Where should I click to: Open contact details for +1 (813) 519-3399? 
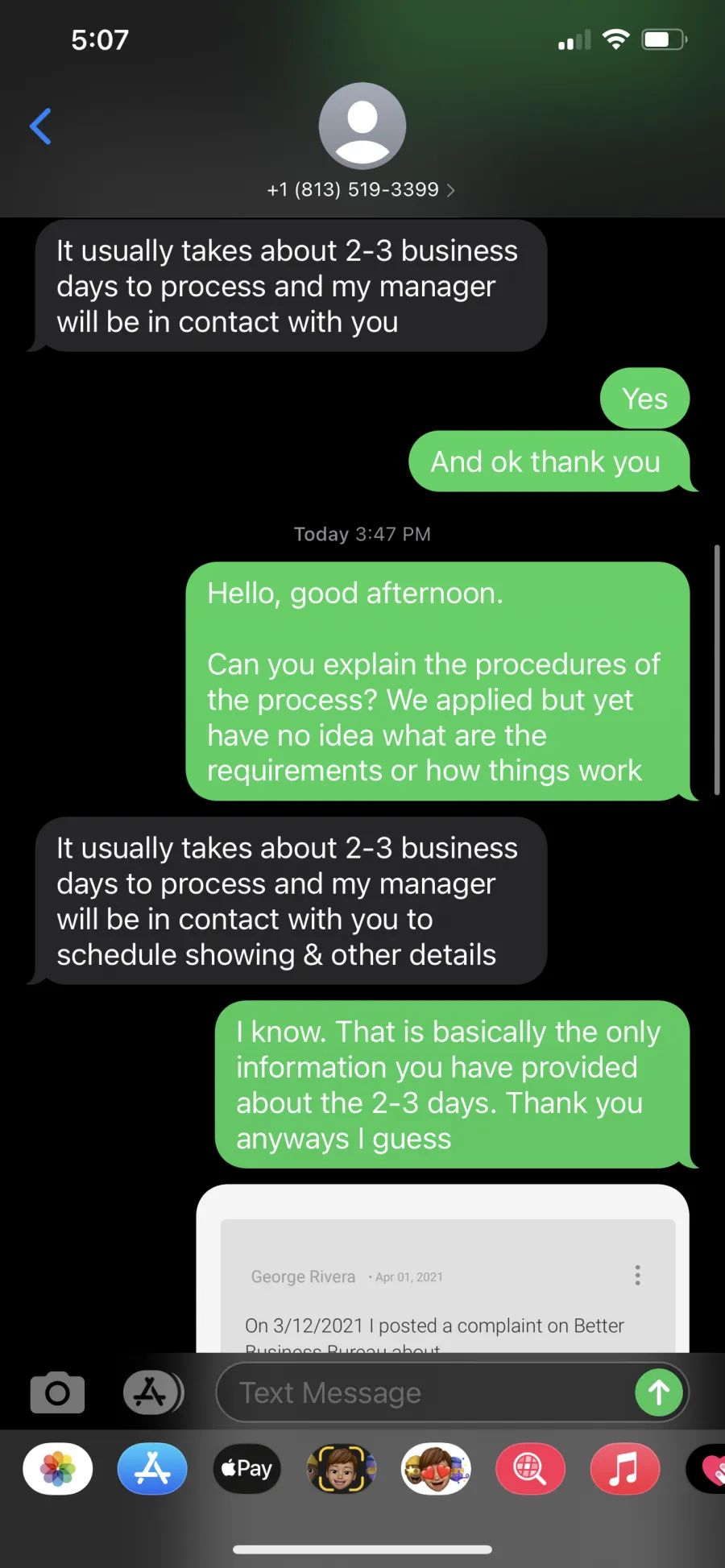(362, 190)
